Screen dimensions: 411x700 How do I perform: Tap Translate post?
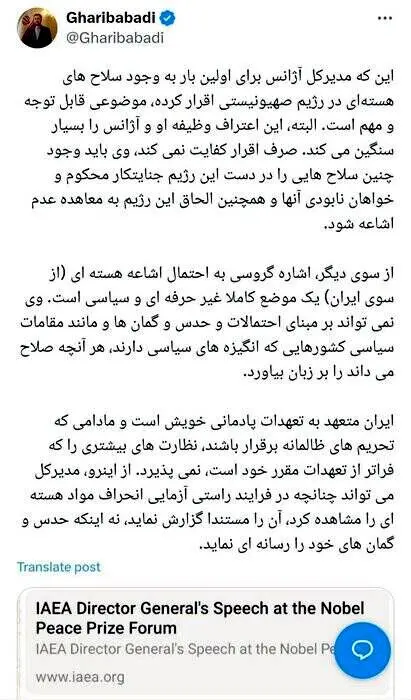[58, 567]
